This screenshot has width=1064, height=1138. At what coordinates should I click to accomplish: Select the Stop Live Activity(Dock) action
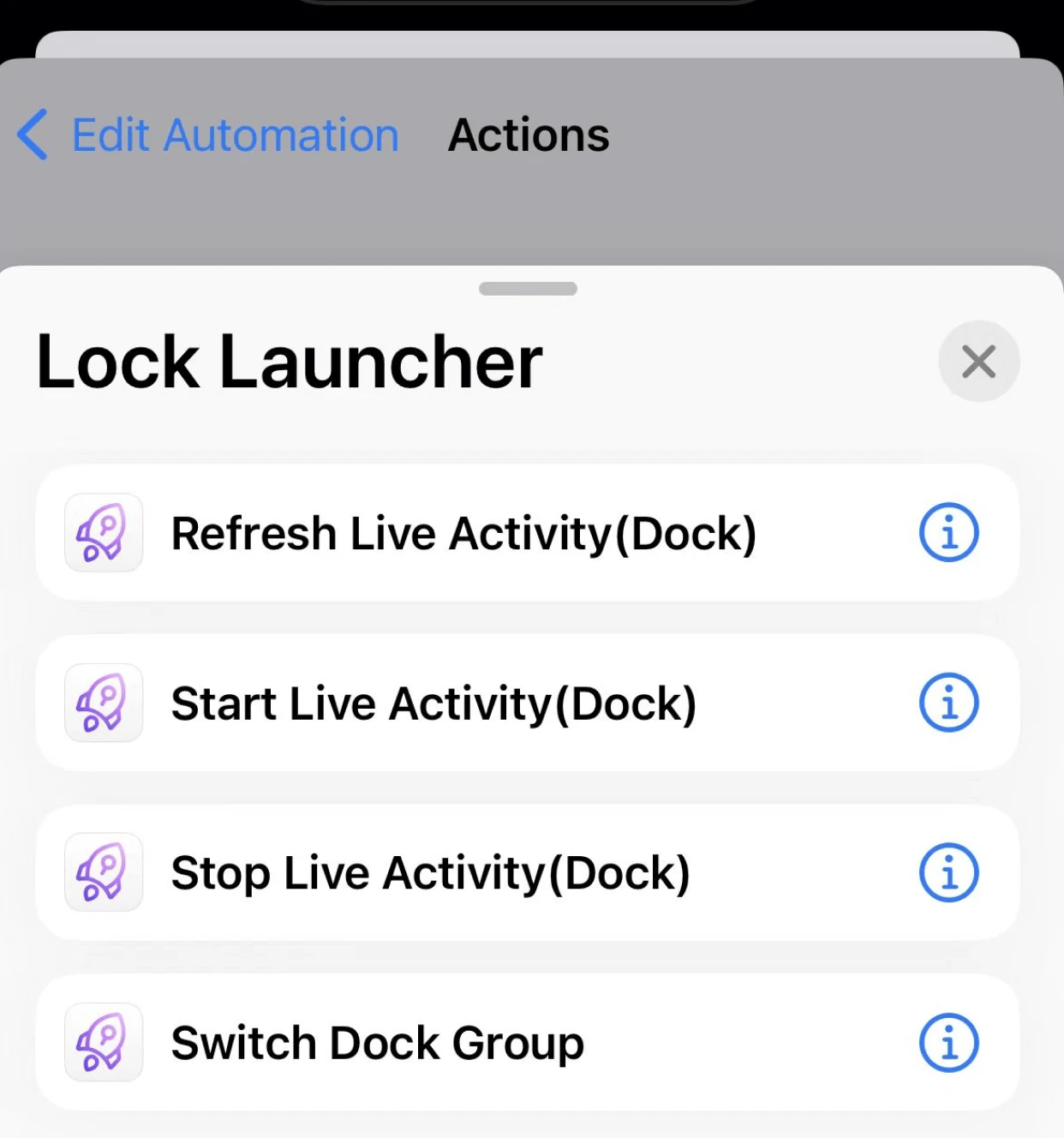click(x=431, y=872)
